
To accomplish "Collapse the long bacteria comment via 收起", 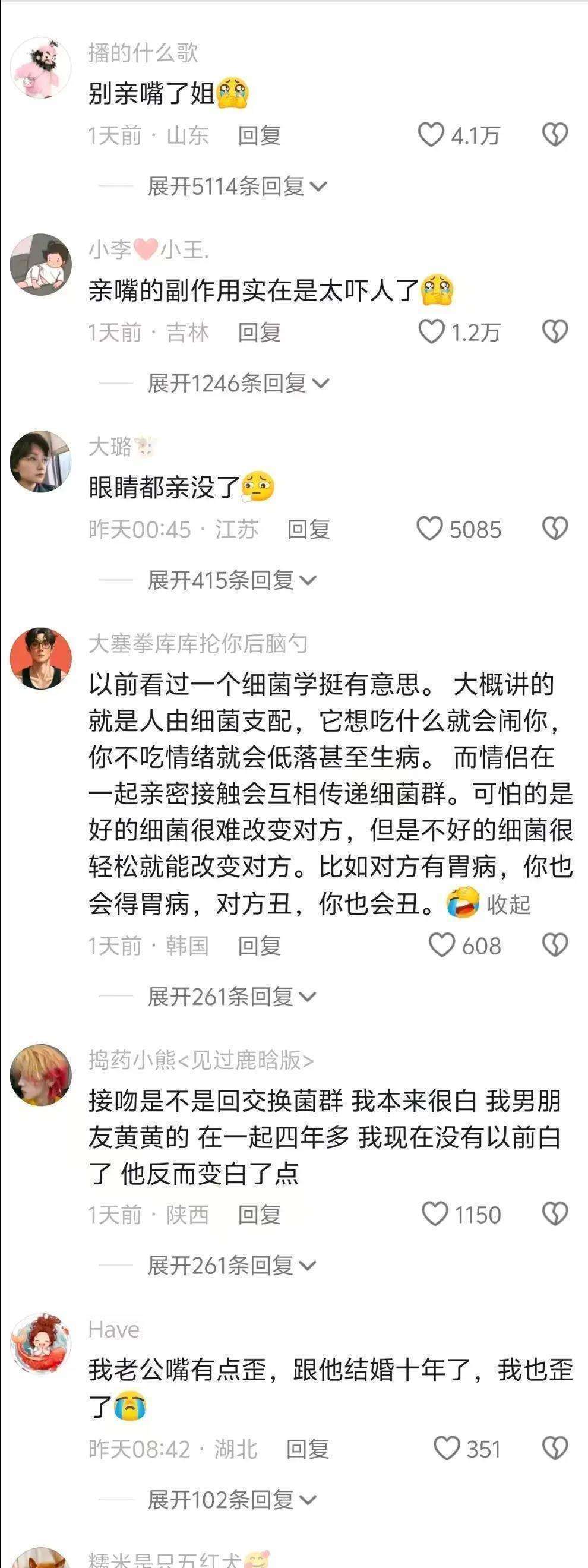I will (508, 905).
